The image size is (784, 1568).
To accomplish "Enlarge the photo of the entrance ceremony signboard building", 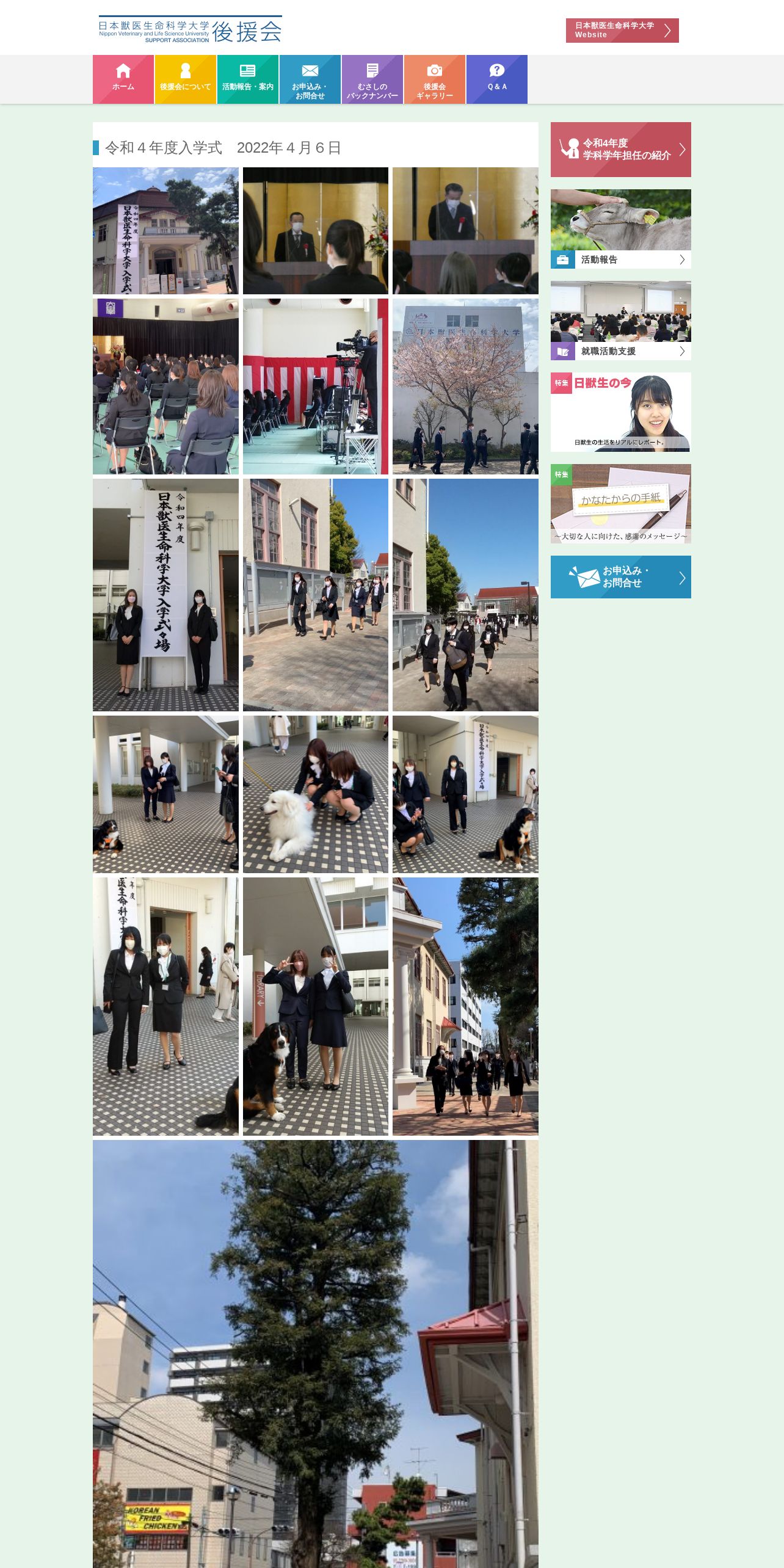I will pos(165,231).
